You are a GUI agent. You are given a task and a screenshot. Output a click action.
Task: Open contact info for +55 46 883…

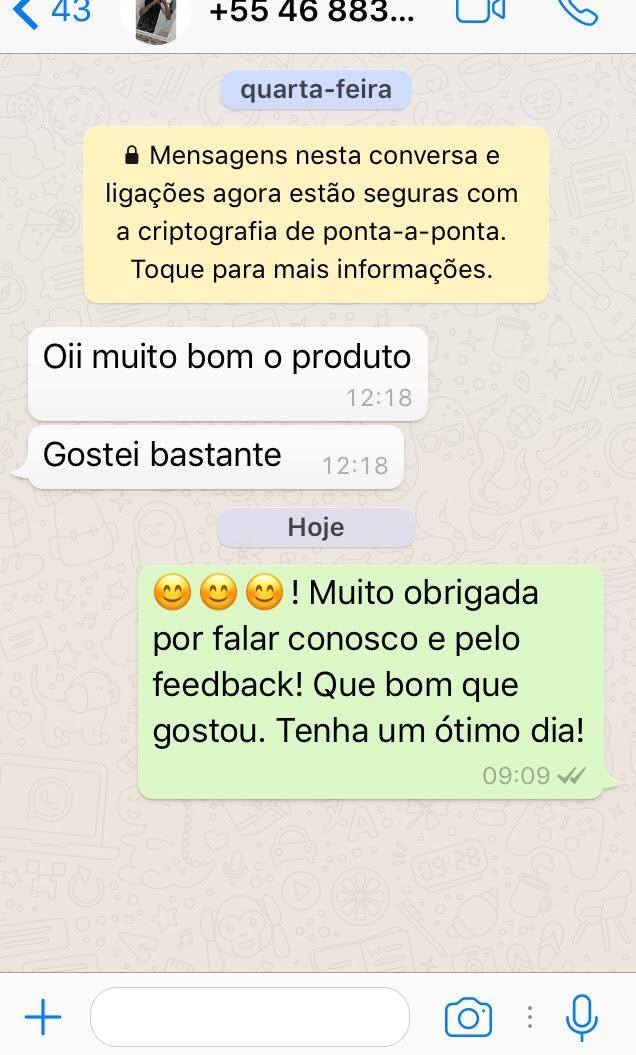tap(310, 13)
